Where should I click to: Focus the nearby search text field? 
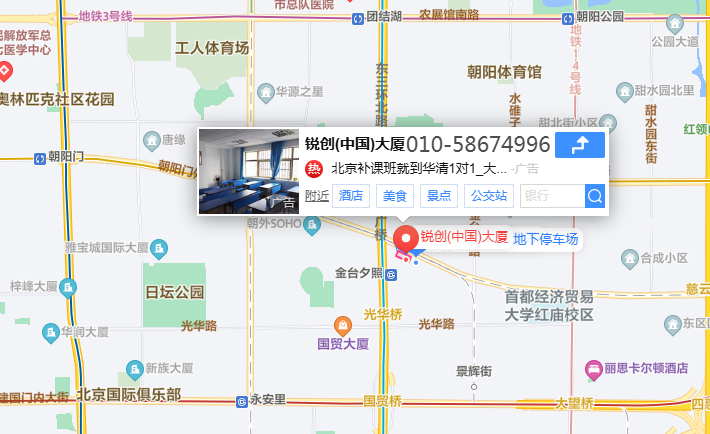click(551, 196)
